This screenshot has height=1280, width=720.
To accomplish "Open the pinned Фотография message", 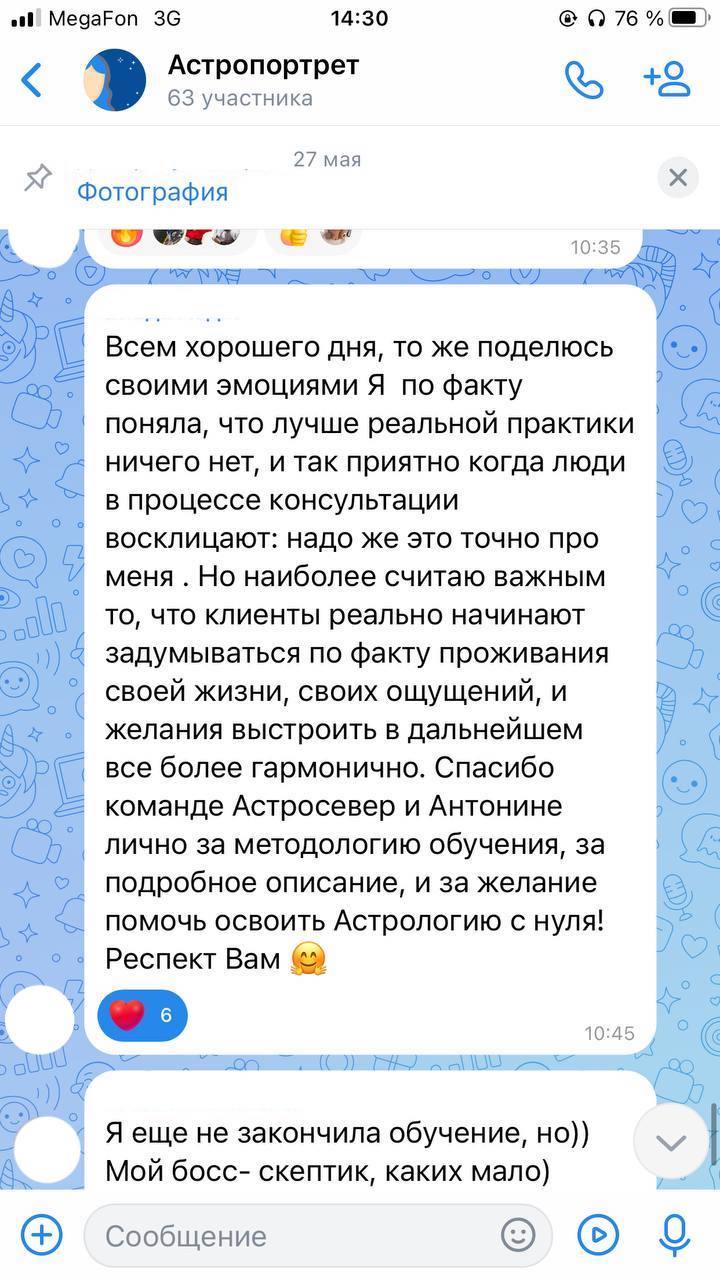I will [152, 191].
